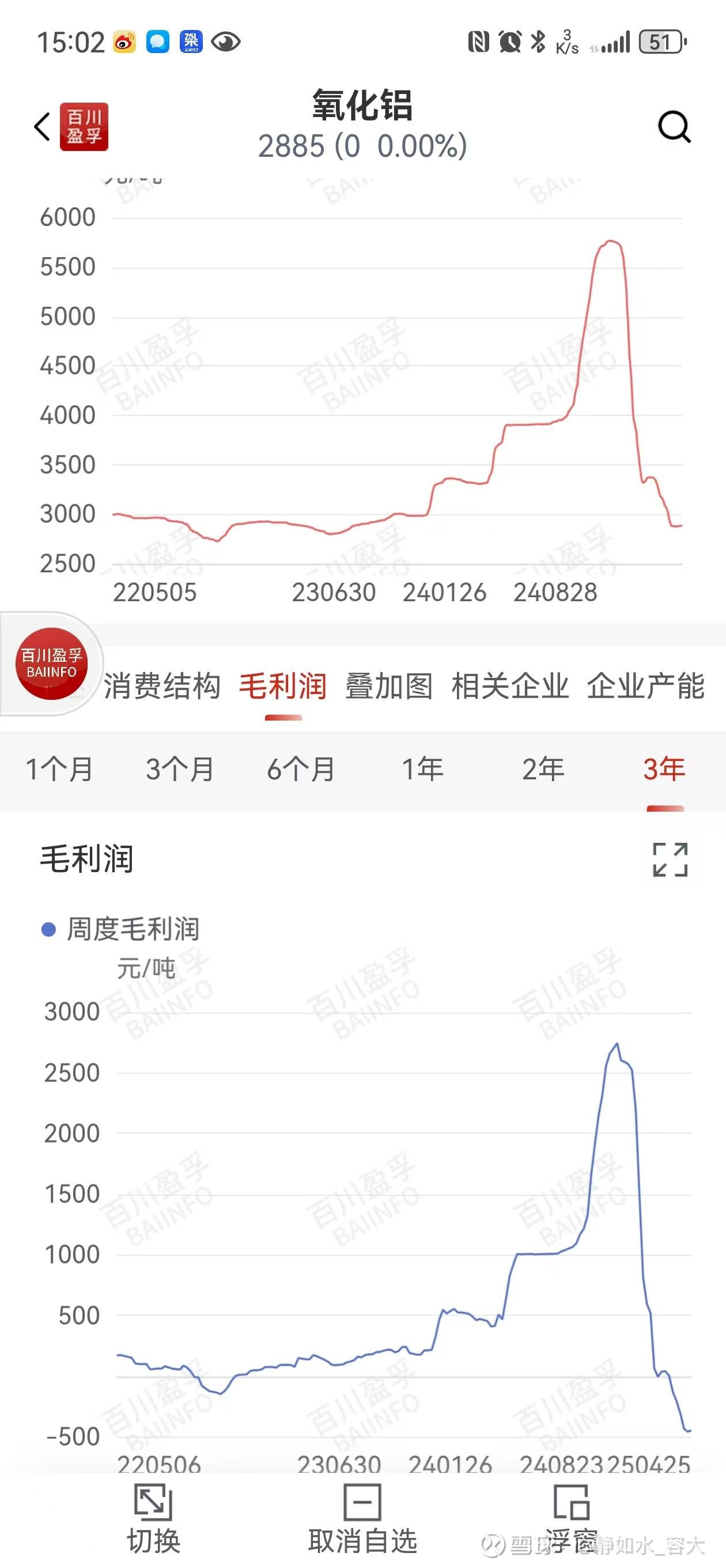The height and width of the screenshot is (1568, 726).
Task: Tap the 切换 button
Action: click(x=153, y=1520)
